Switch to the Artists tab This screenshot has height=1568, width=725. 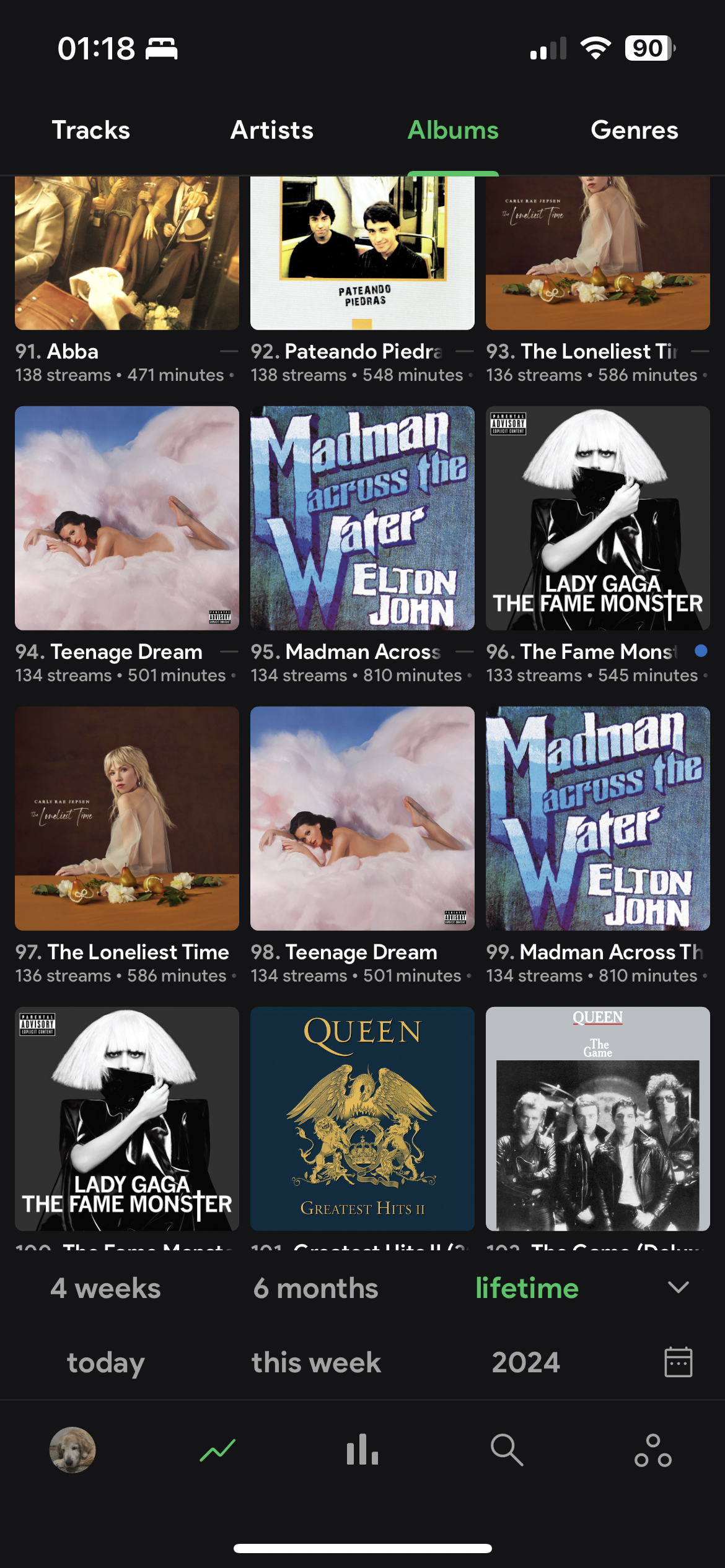[x=271, y=131]
